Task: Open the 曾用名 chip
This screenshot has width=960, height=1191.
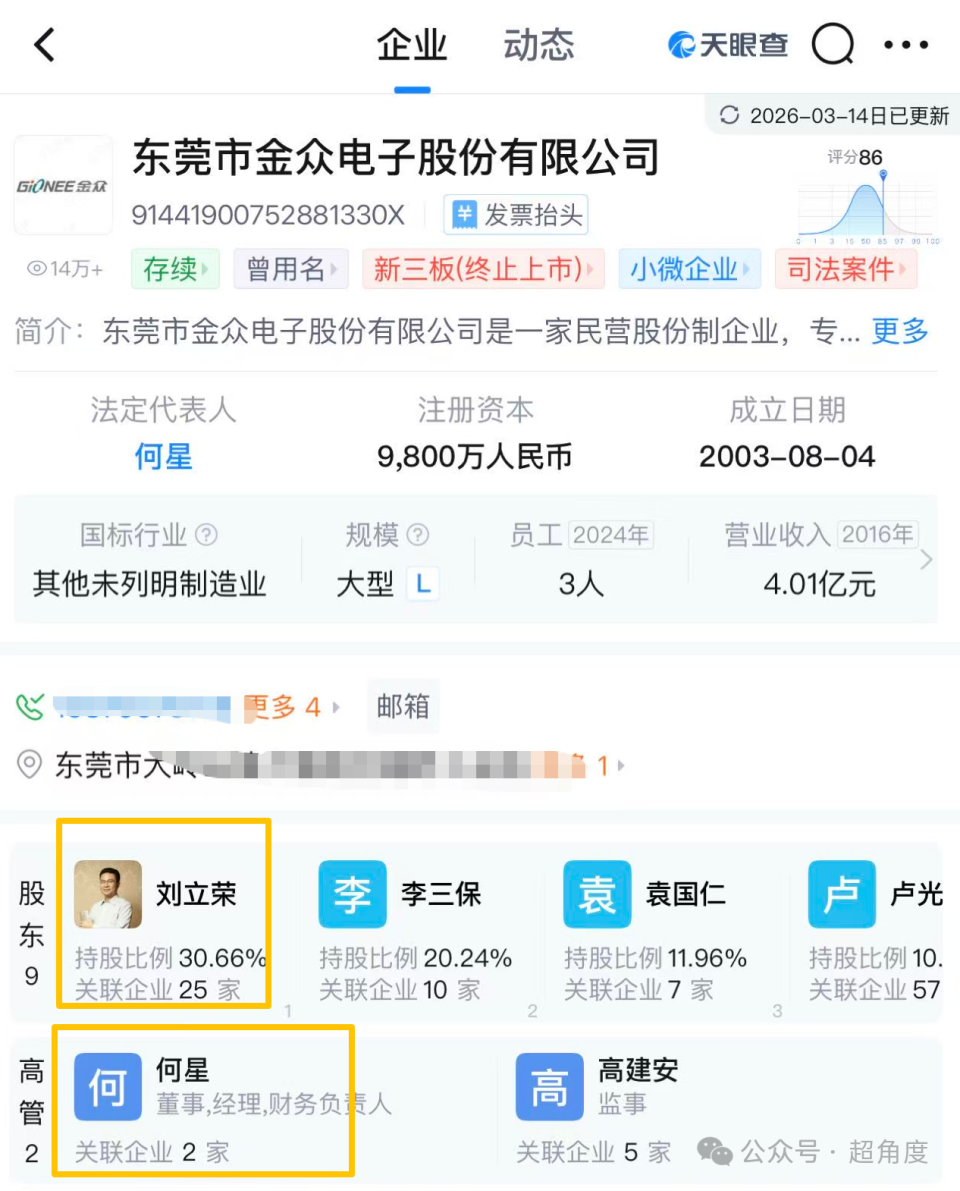Action: 291,269
